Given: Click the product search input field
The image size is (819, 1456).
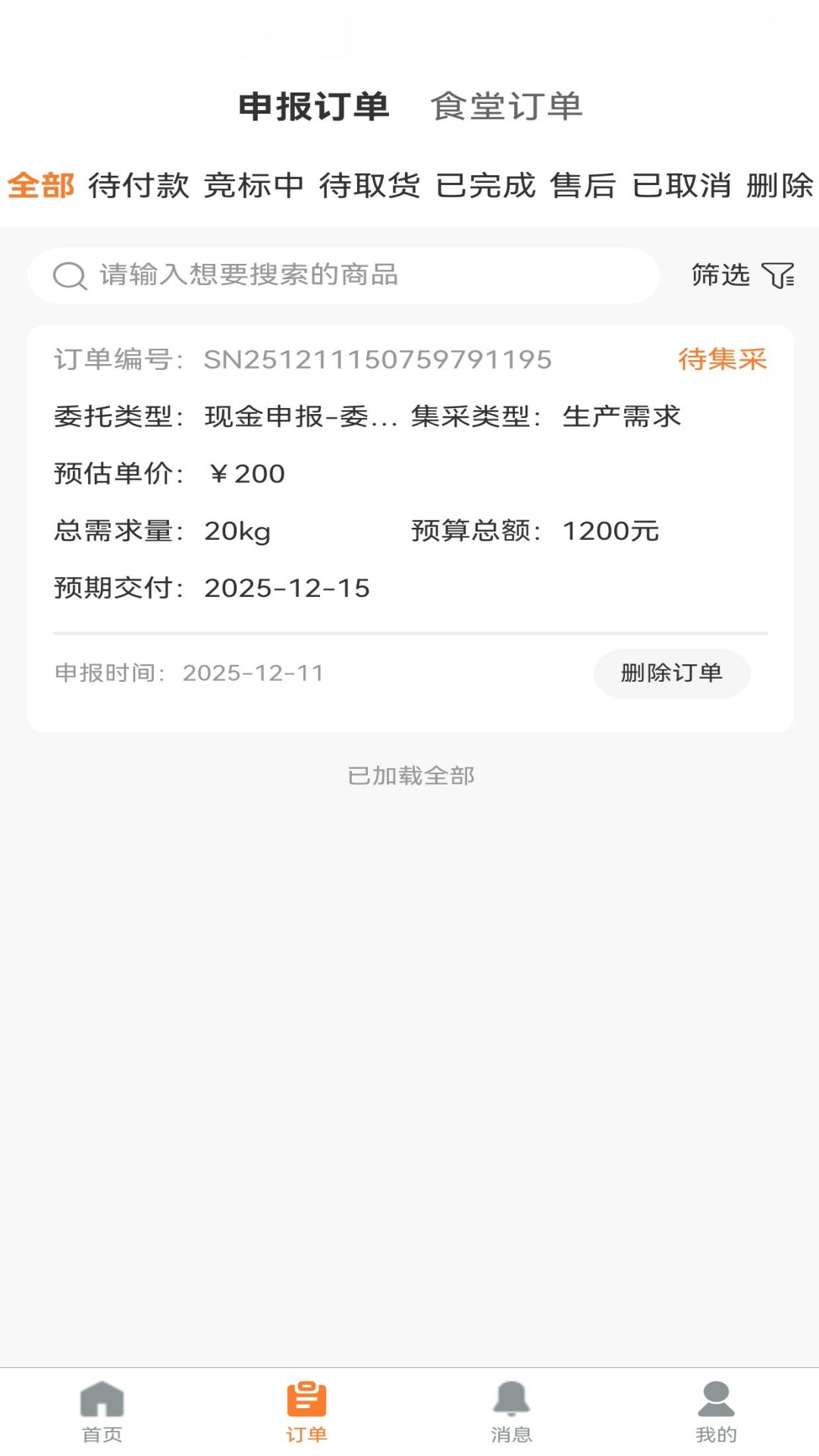Looking at the screenshot, I should [341, 275].
